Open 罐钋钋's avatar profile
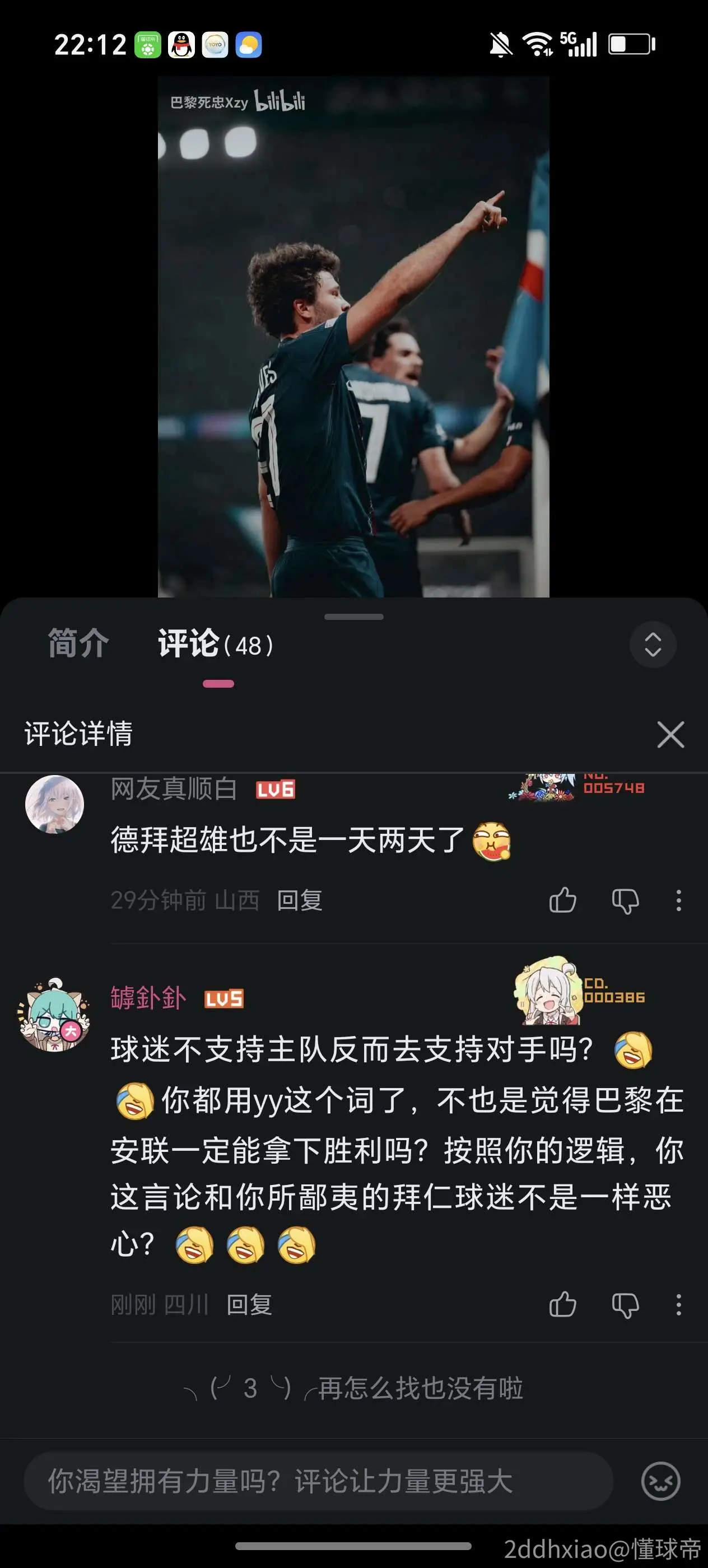The image size is (708, 1568). coord(54,1015)
